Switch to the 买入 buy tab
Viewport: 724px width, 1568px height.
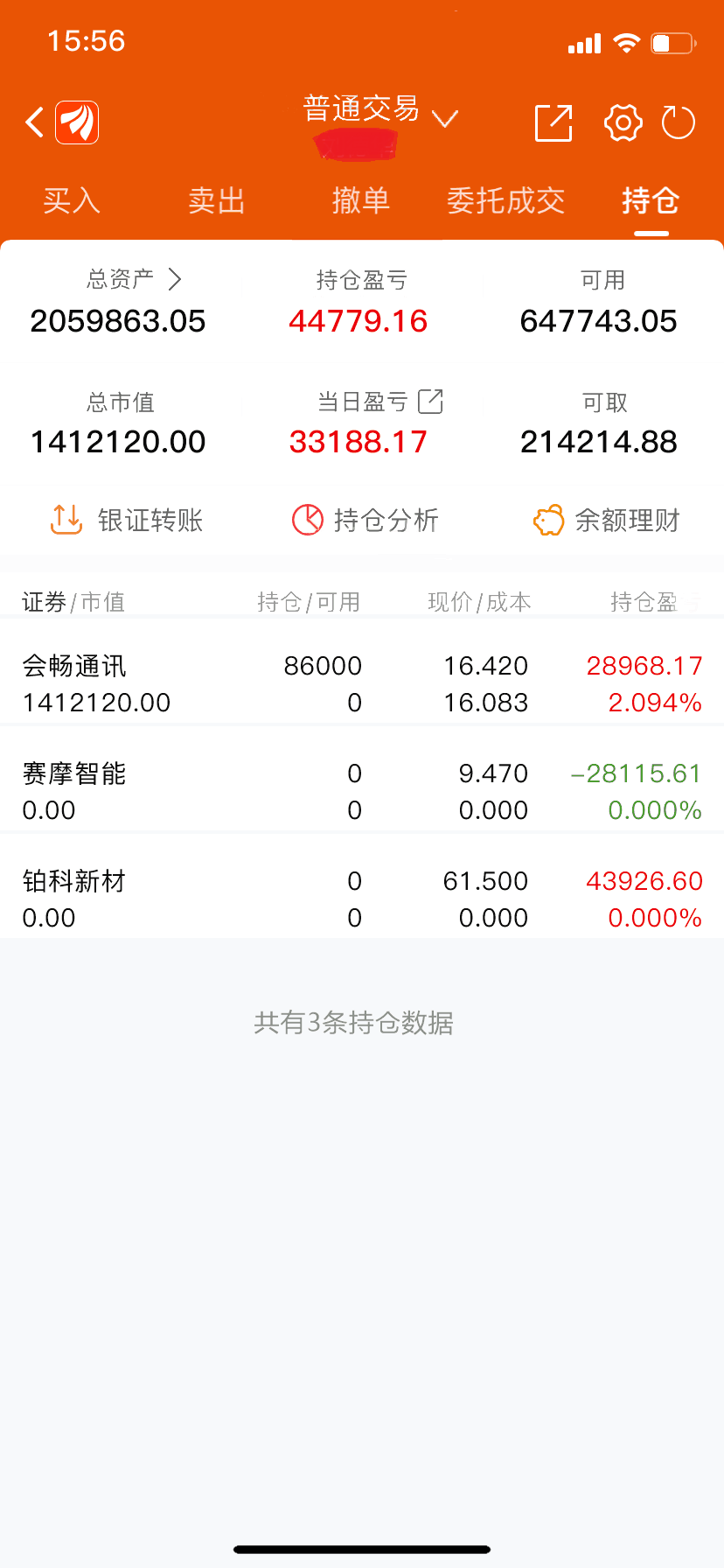[71, 200]
